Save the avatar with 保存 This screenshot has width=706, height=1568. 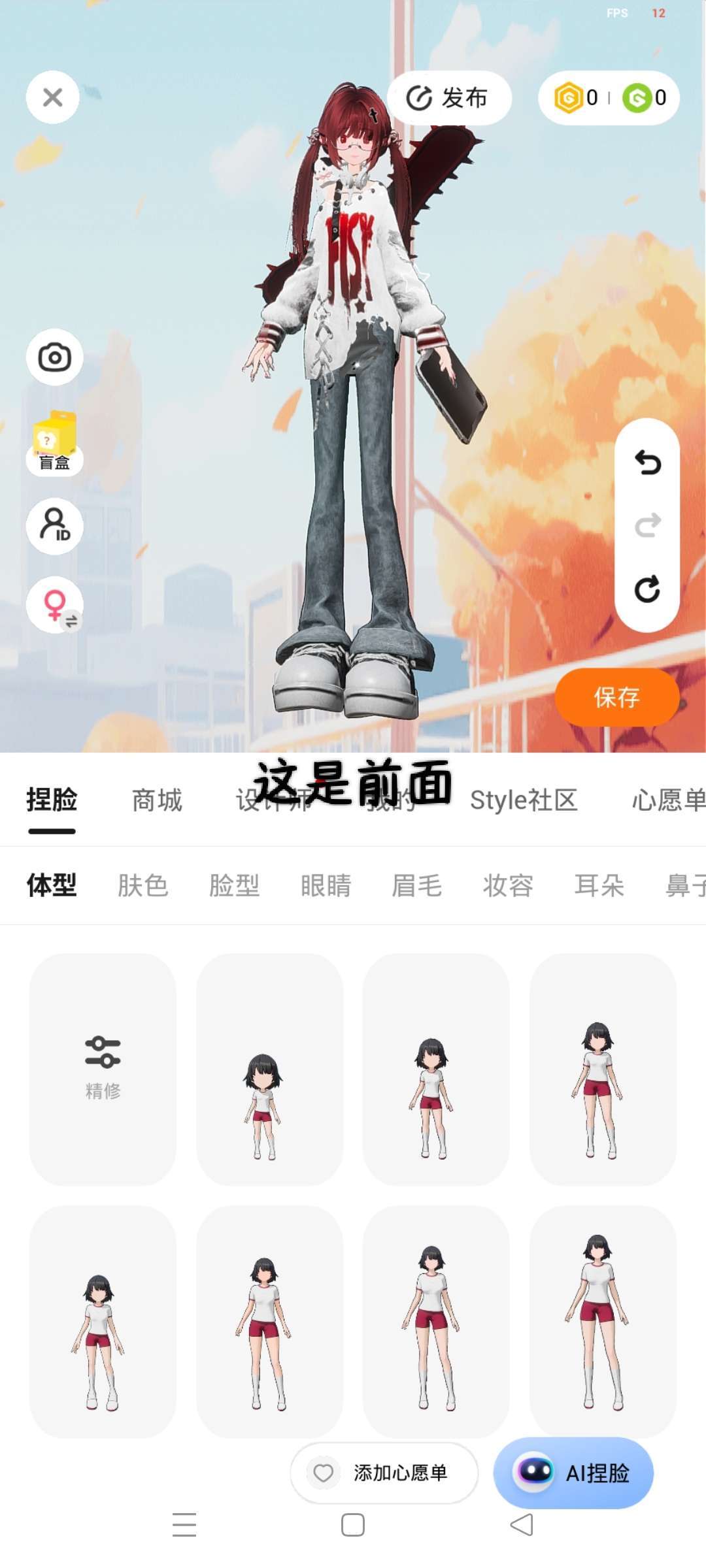coord(617,697)
